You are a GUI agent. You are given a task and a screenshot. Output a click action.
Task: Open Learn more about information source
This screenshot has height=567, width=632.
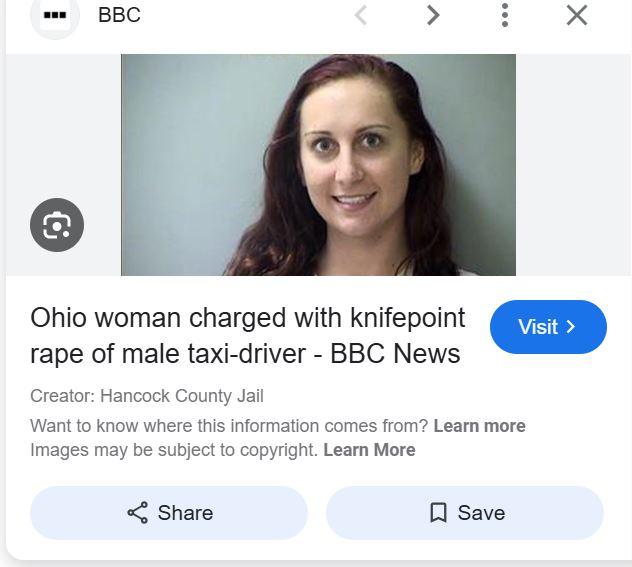[479, 426]
